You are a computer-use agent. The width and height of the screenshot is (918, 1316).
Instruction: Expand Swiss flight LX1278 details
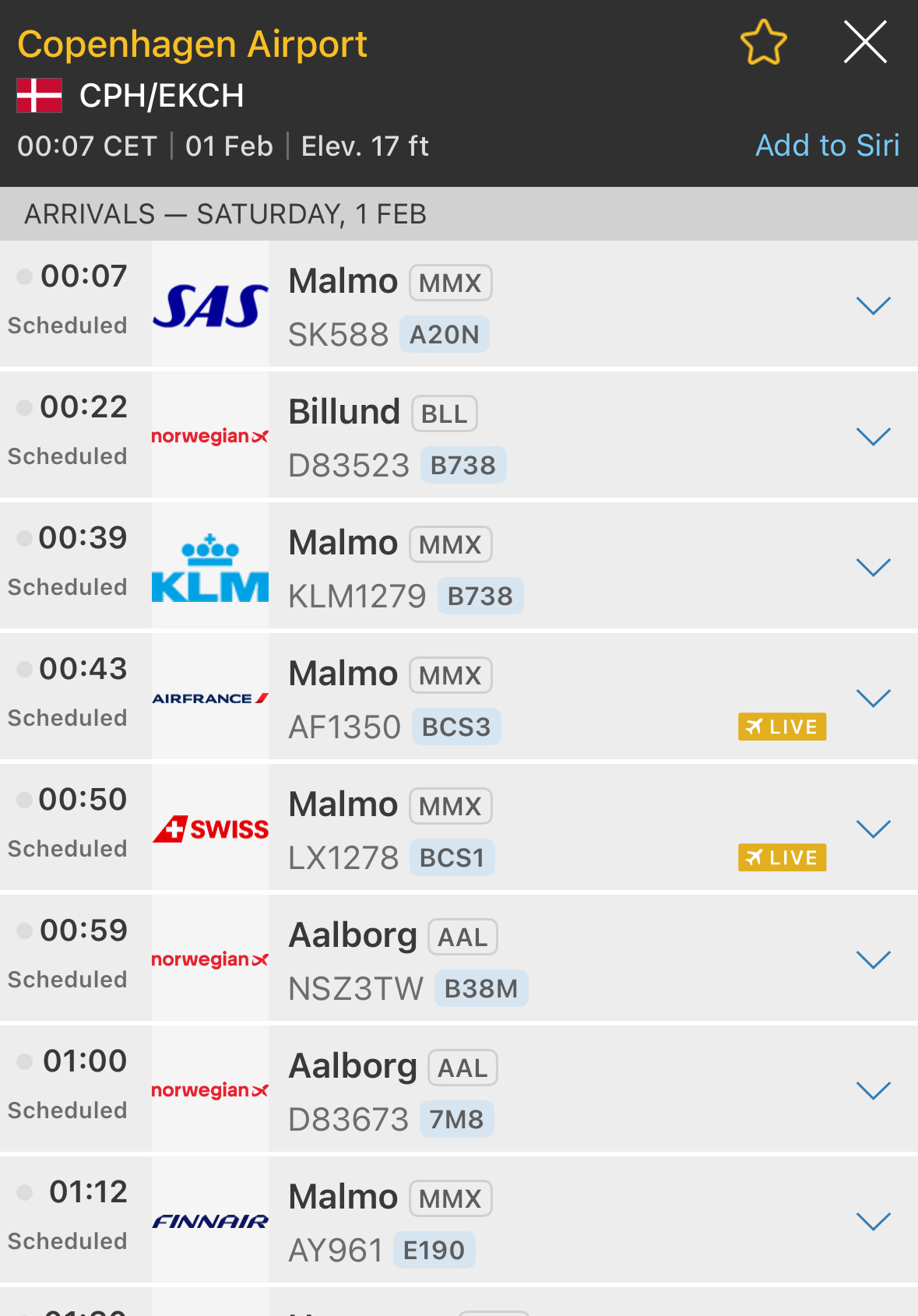point(873,829)
